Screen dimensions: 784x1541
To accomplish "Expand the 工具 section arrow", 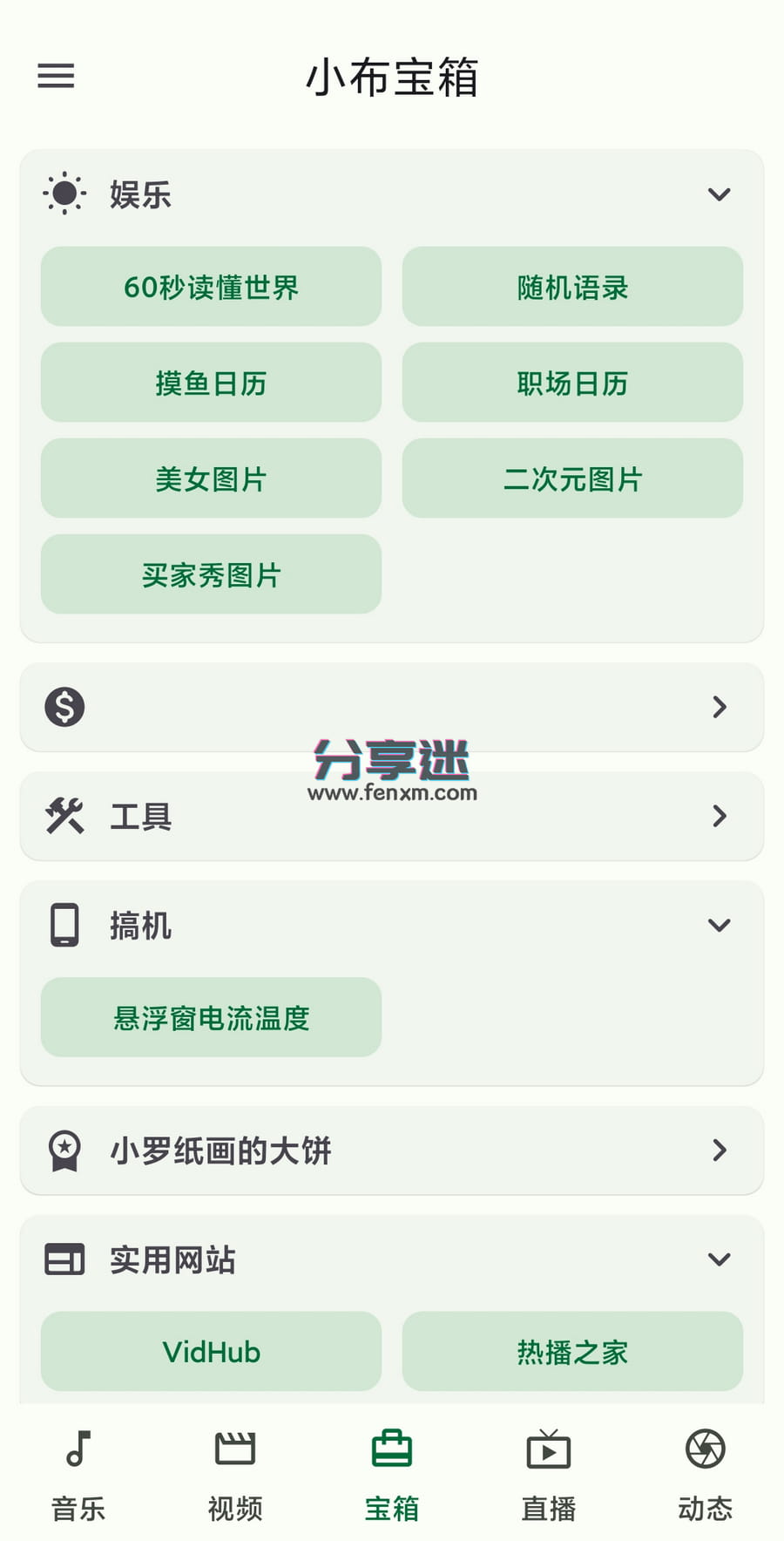I will click(x=720, y=816).
